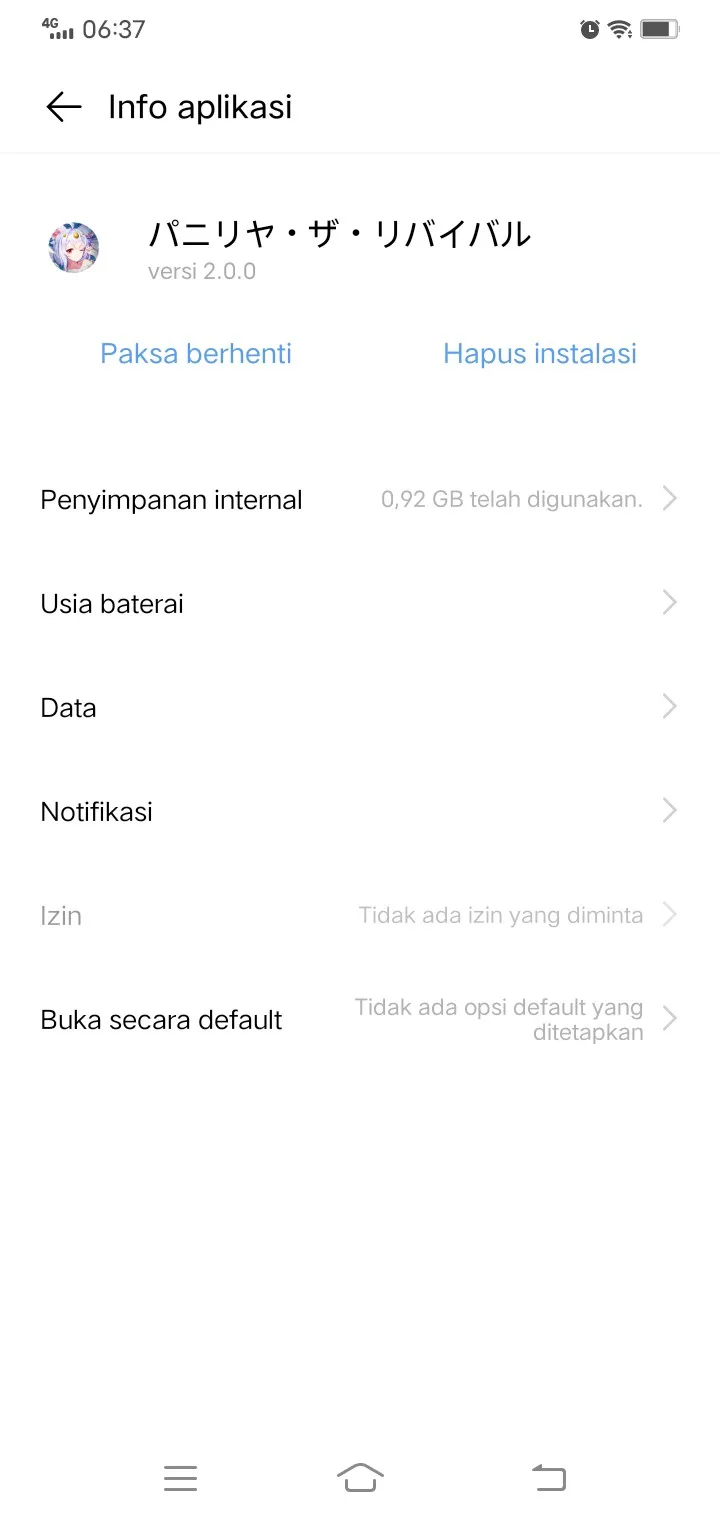
Task: Select Hapus instalasi to uninstall app
Action: (x=540, y=353)
